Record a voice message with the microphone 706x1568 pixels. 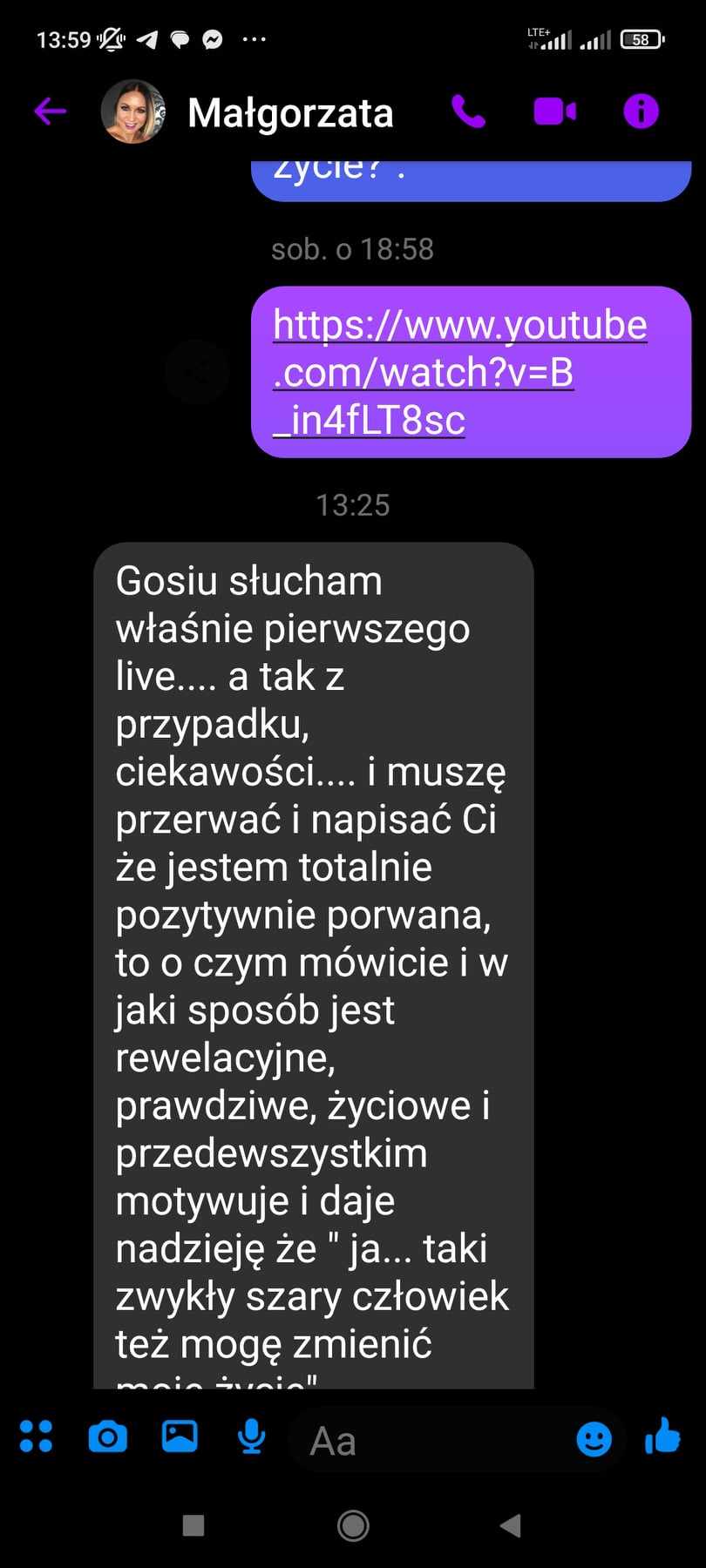(x=251, y=1436)
